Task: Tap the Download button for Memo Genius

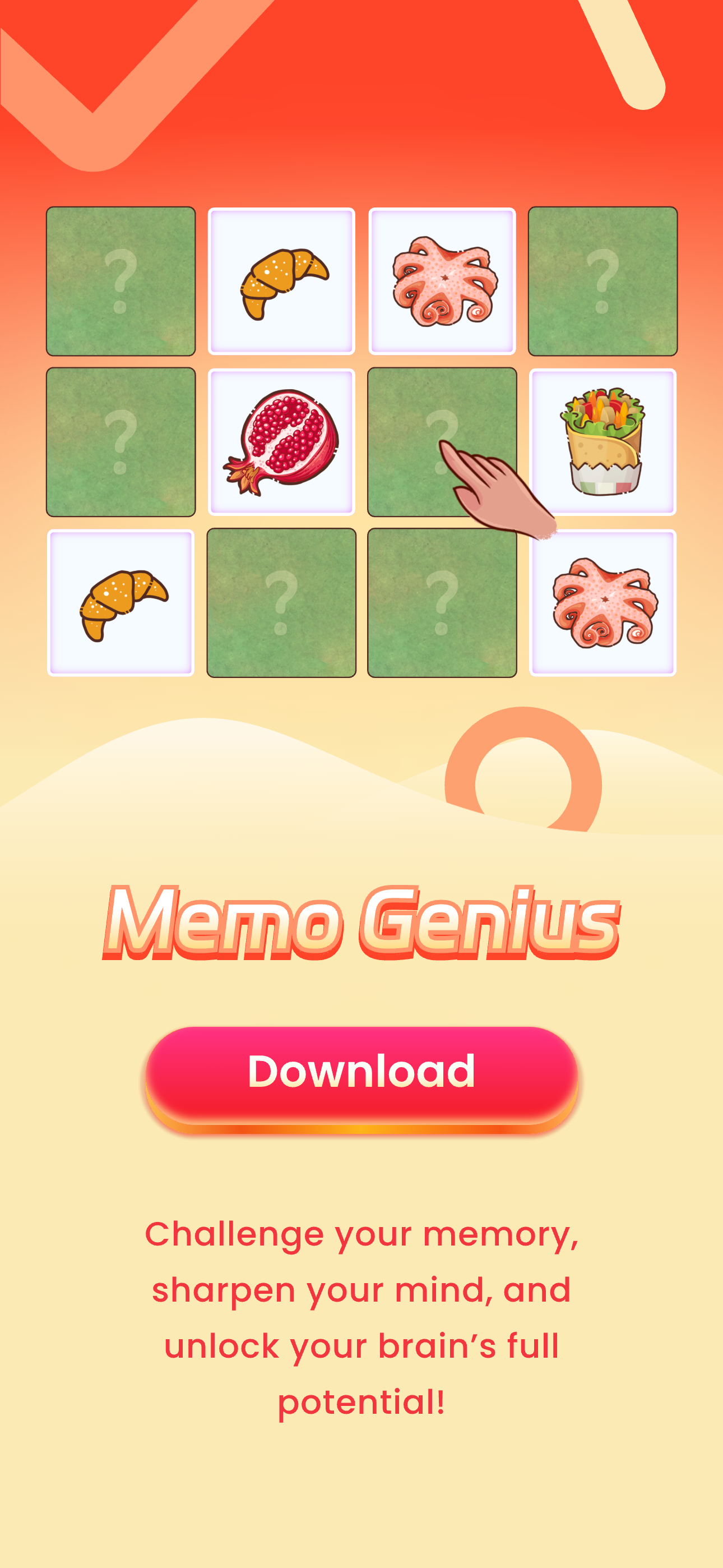Action: point(361,1074)
